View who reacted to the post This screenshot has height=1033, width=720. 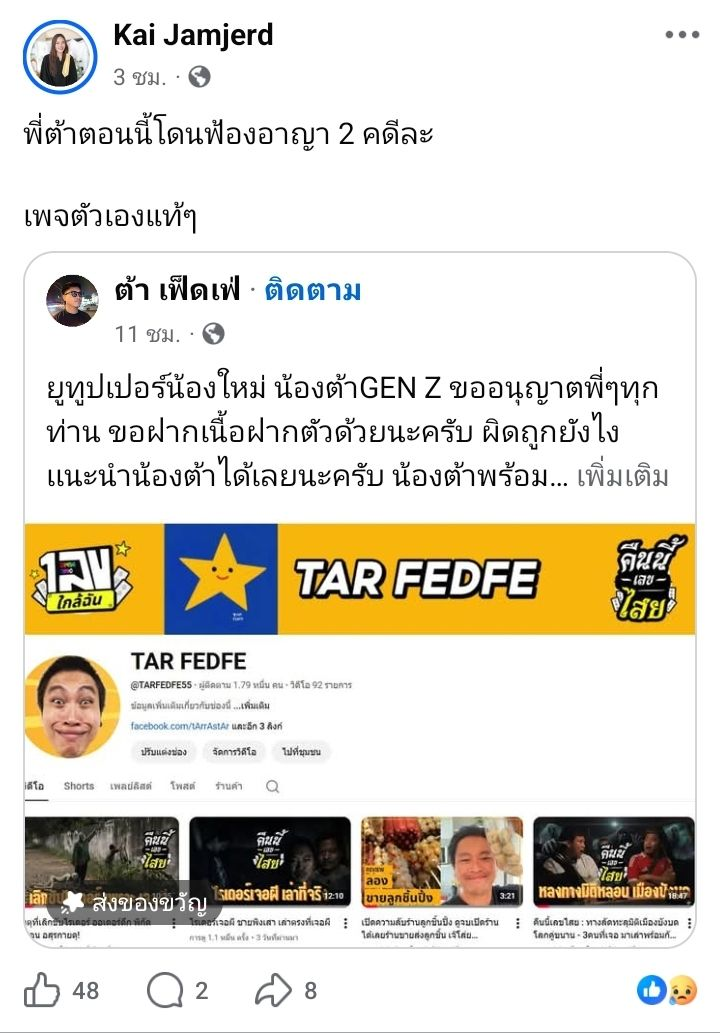tap(666, 990)
